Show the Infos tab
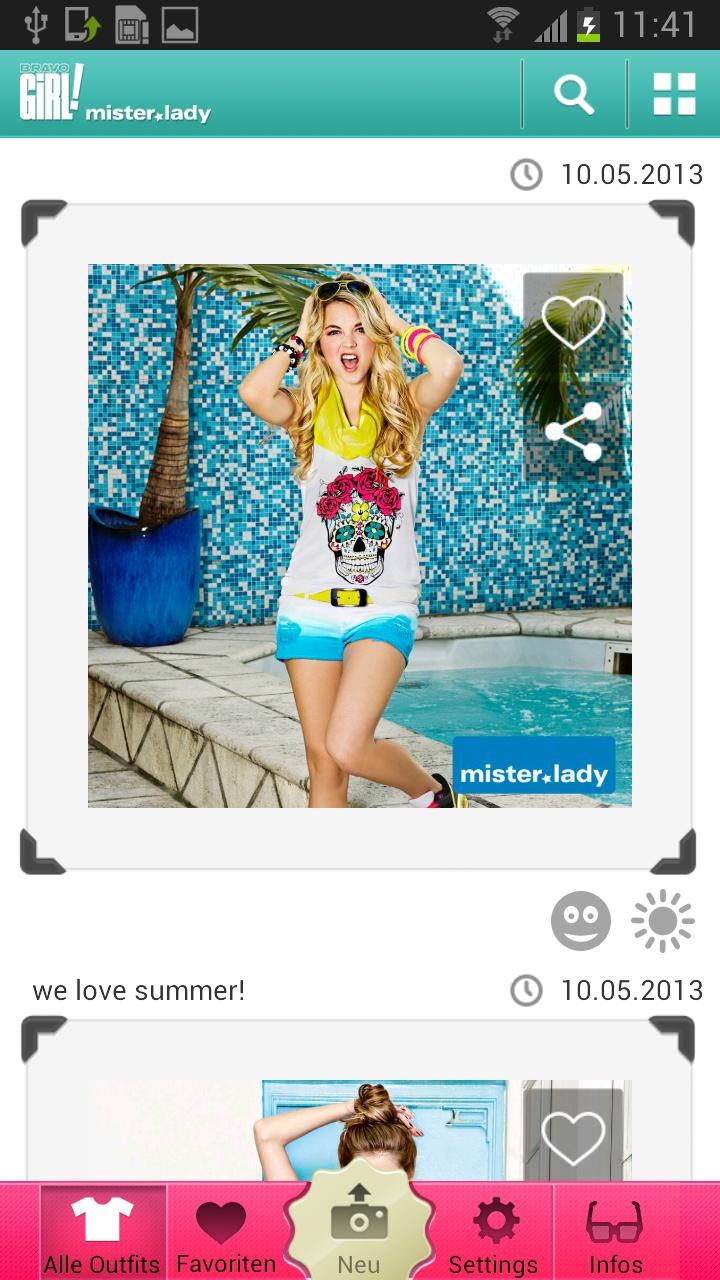The image size is (720, 1280). click(x=615, y=1232)
